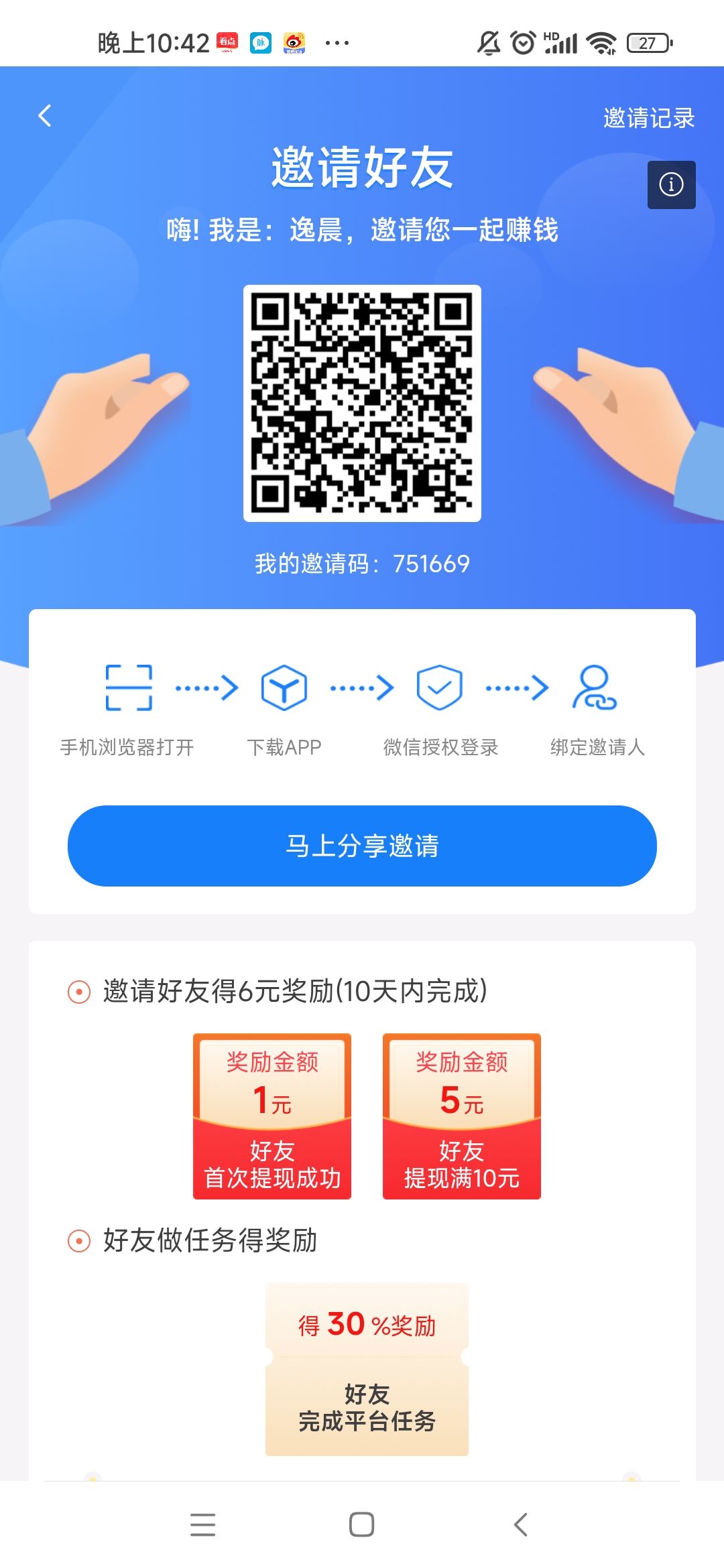Open system recent apps menu

(202, 1524)
